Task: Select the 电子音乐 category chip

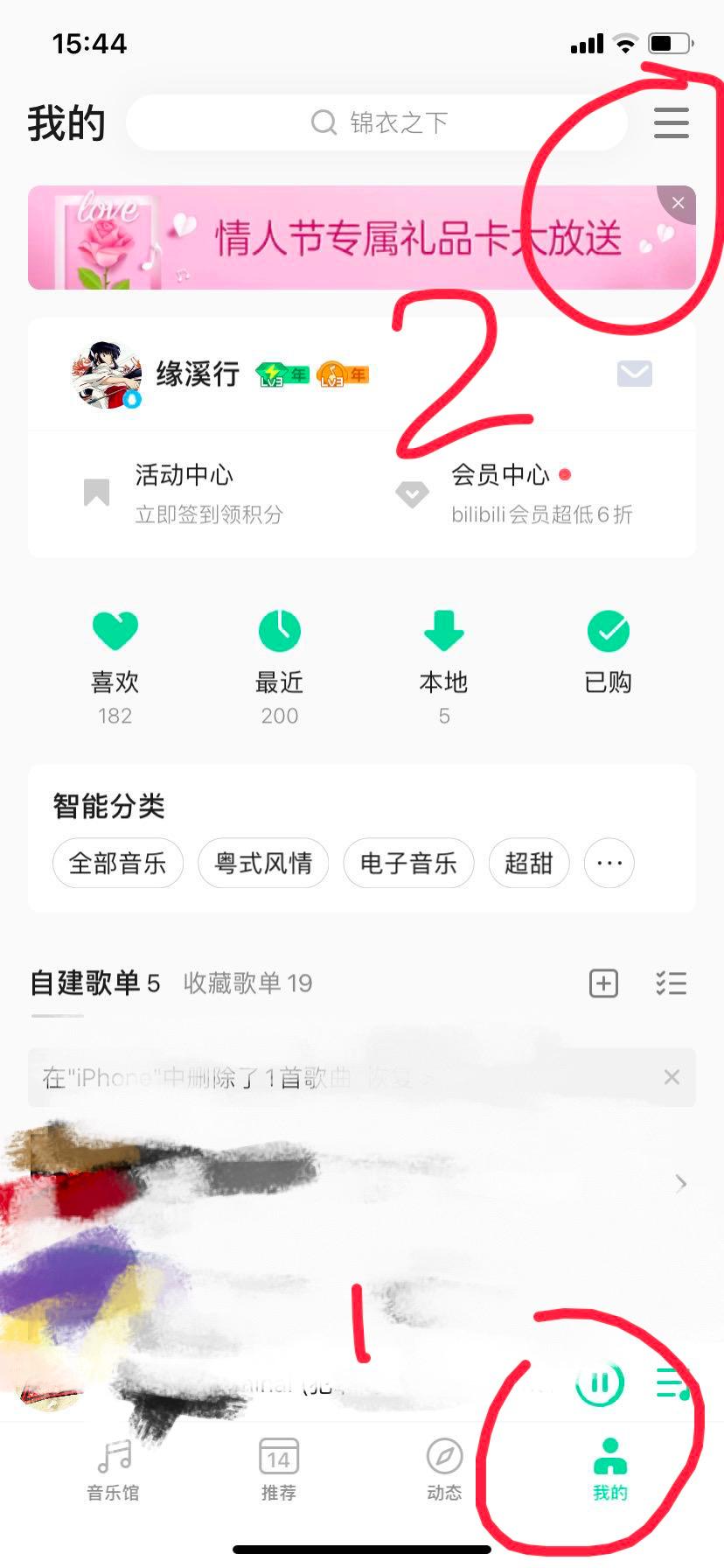Action: pos(408,864)
